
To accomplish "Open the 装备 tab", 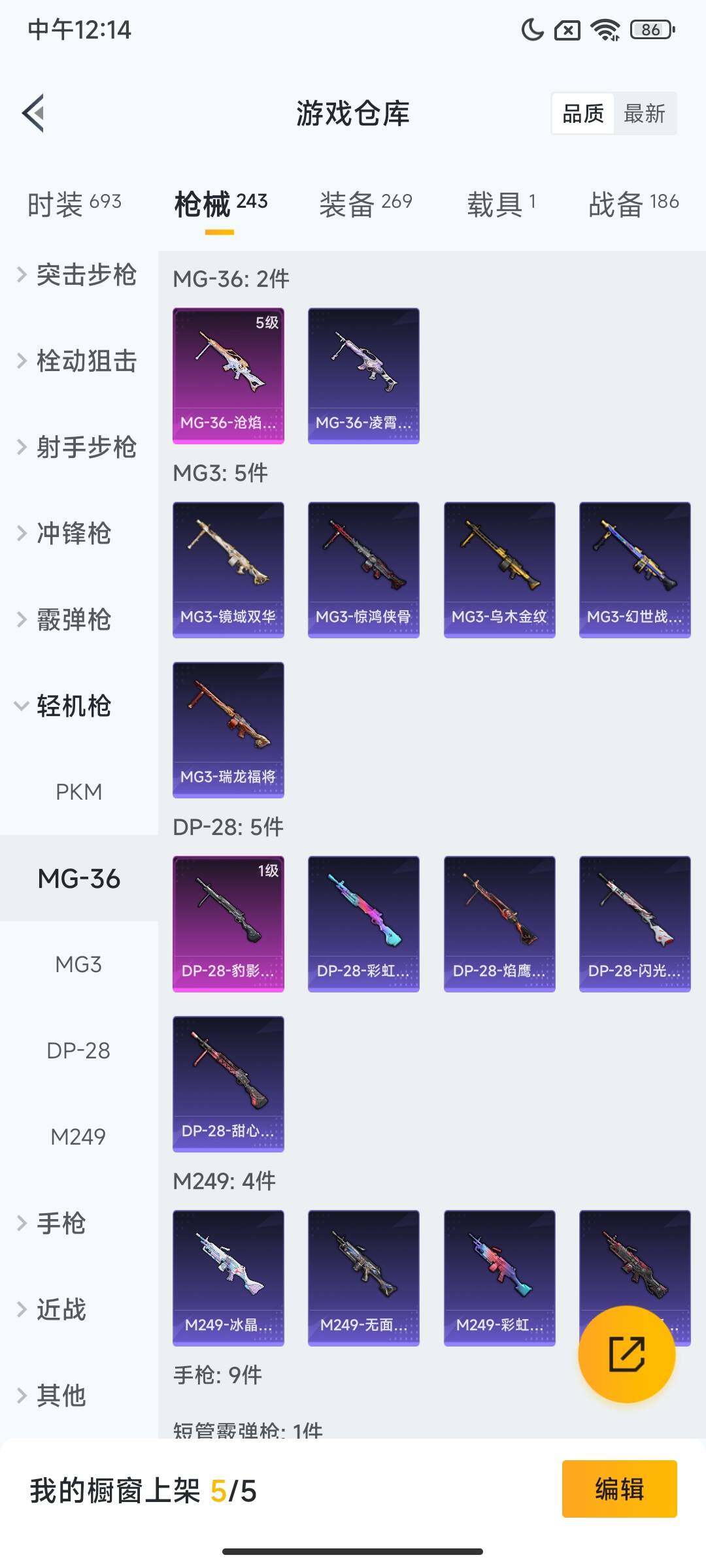I will click(x=365, y=204).
